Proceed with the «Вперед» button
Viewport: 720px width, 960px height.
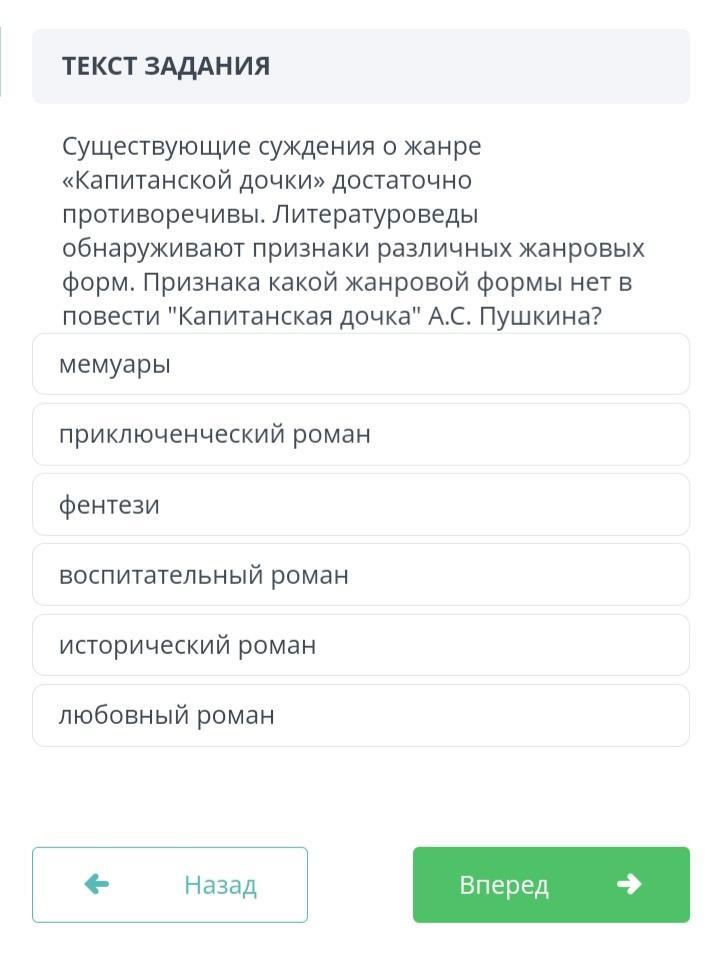(551, 885)
